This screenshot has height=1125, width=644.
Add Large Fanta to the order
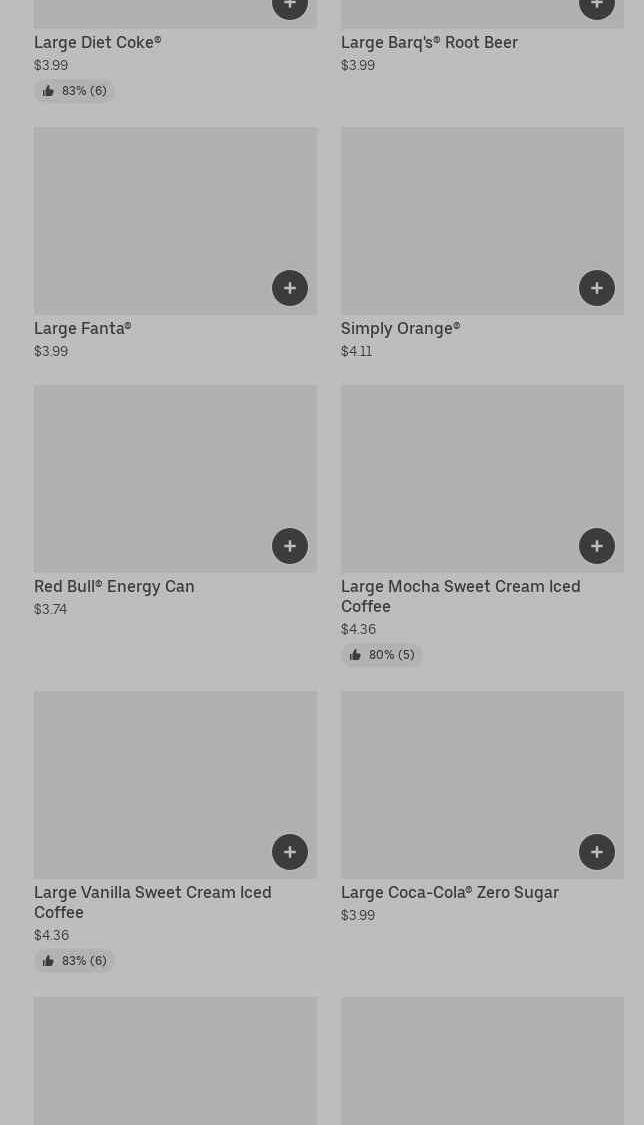pos(290,288)
